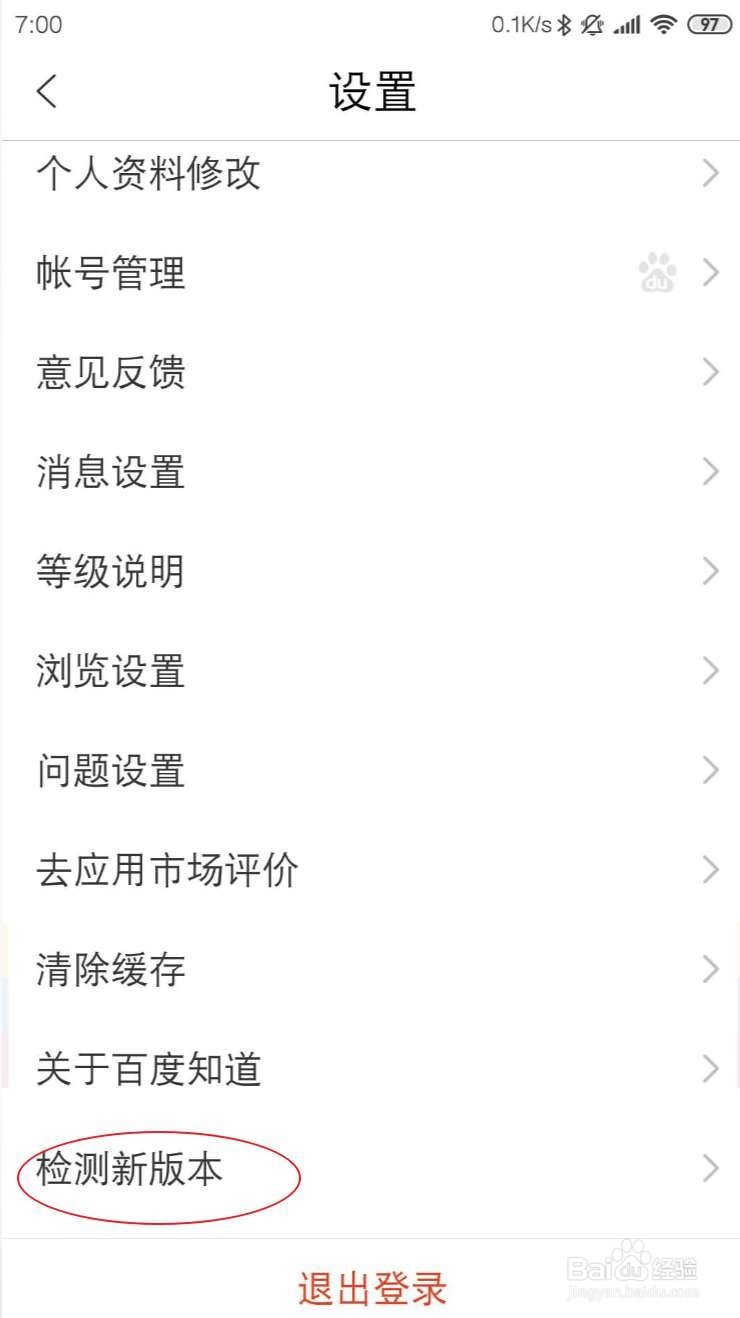Select the 意见反馈 menu entry

[x=110, y=372]
